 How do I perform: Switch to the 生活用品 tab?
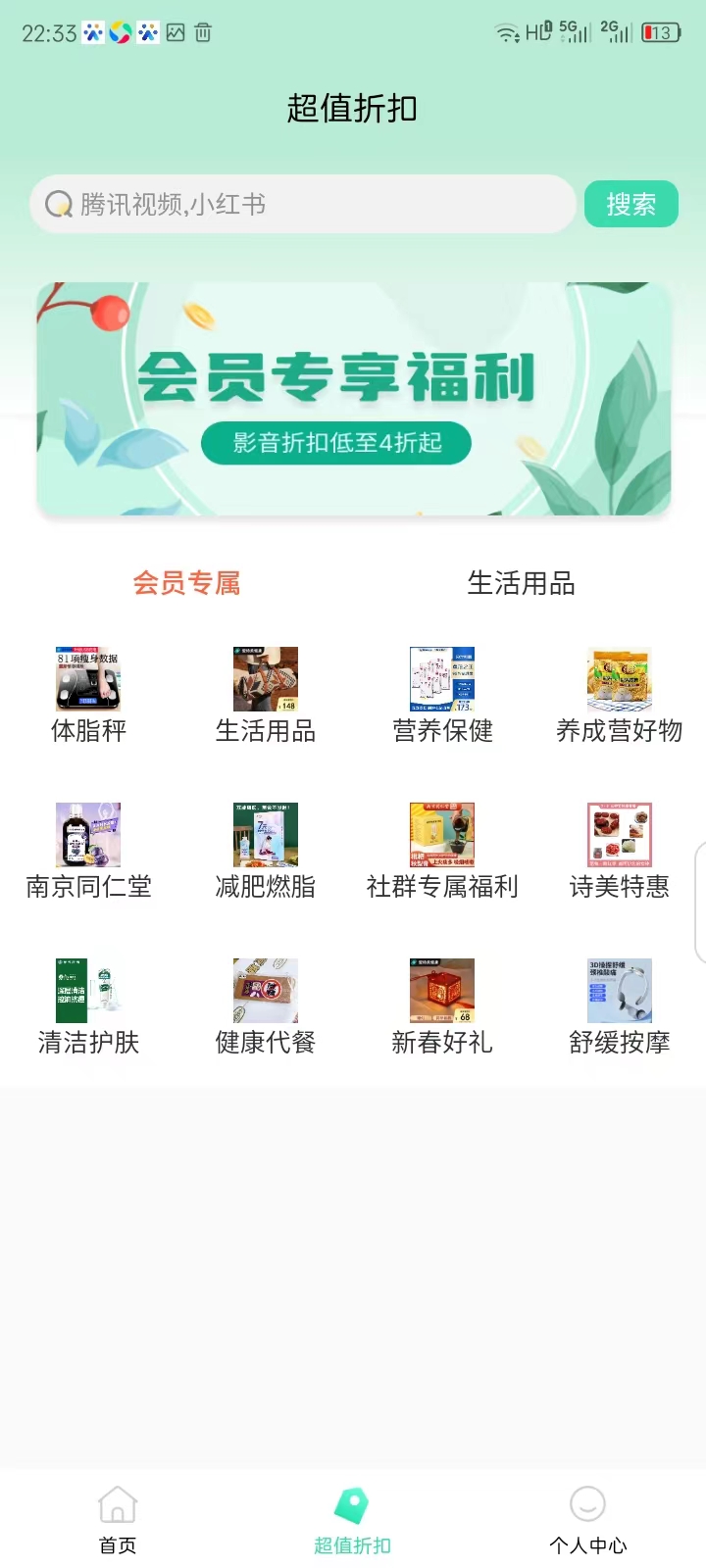[x=523, y=584]
